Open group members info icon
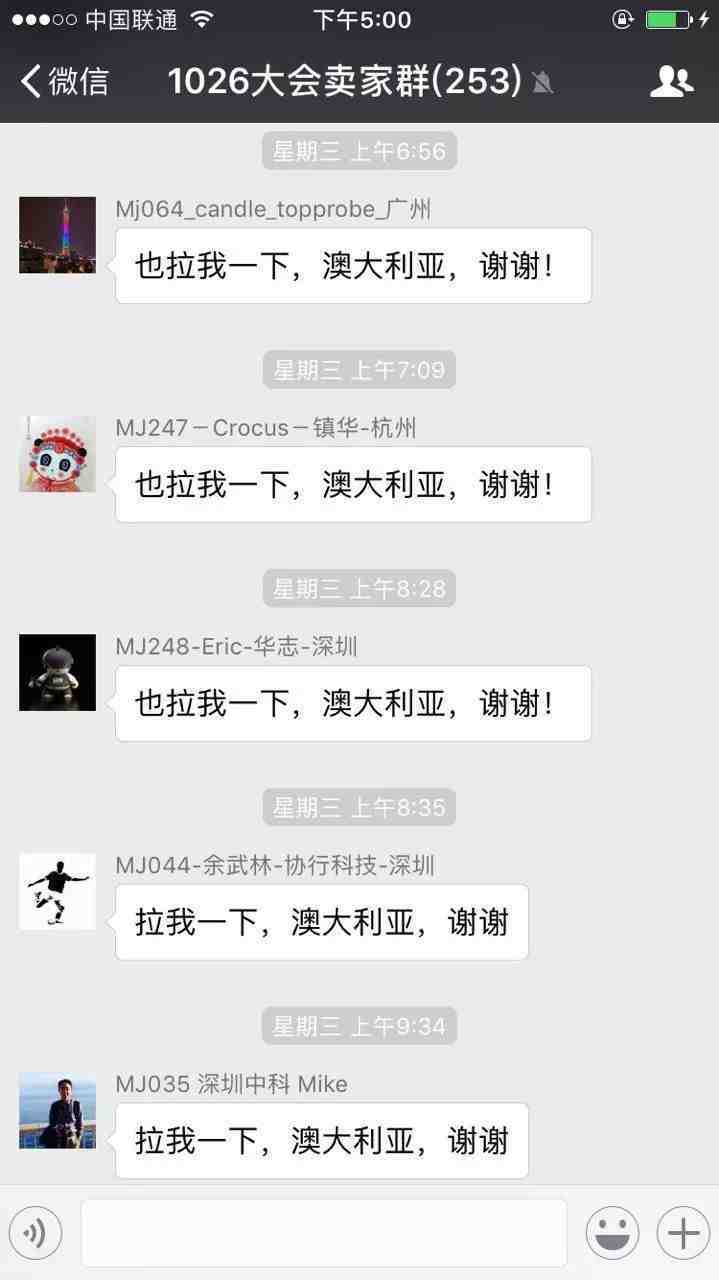719x1280 pixels. point(671,81)
